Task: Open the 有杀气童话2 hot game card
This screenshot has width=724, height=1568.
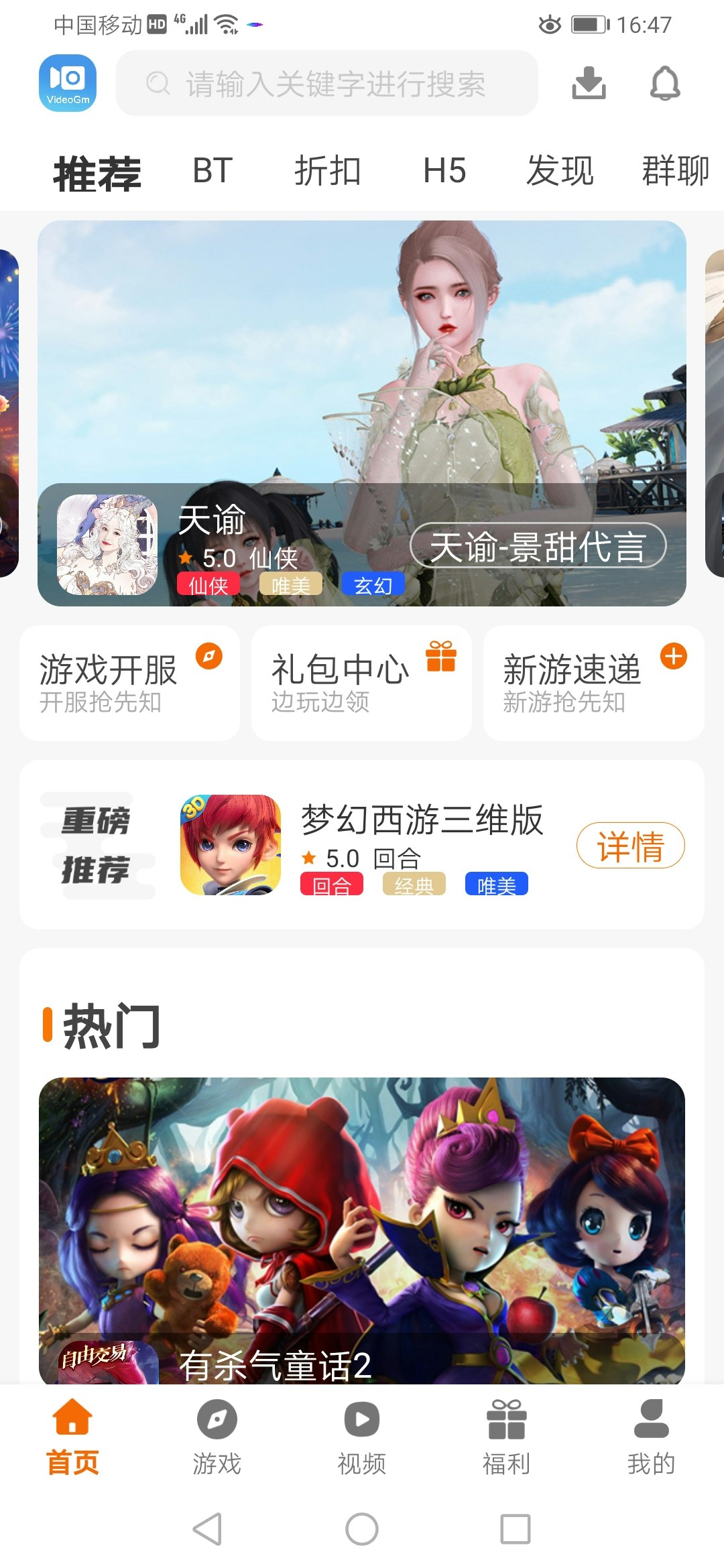Action: click(x=362, y=1226)
